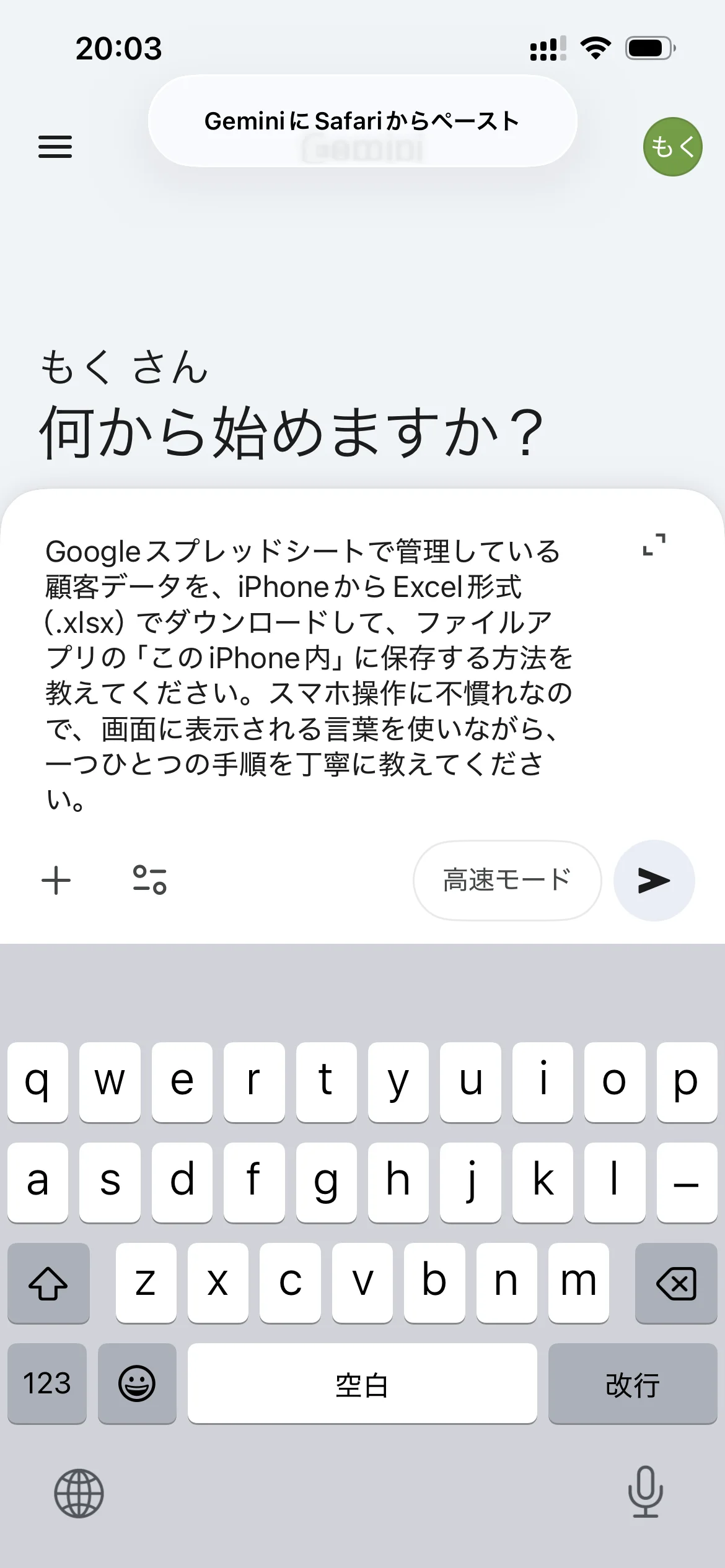Tap the q key on the keyboard
This screenshot has width=725, height=1568.
38,1081
